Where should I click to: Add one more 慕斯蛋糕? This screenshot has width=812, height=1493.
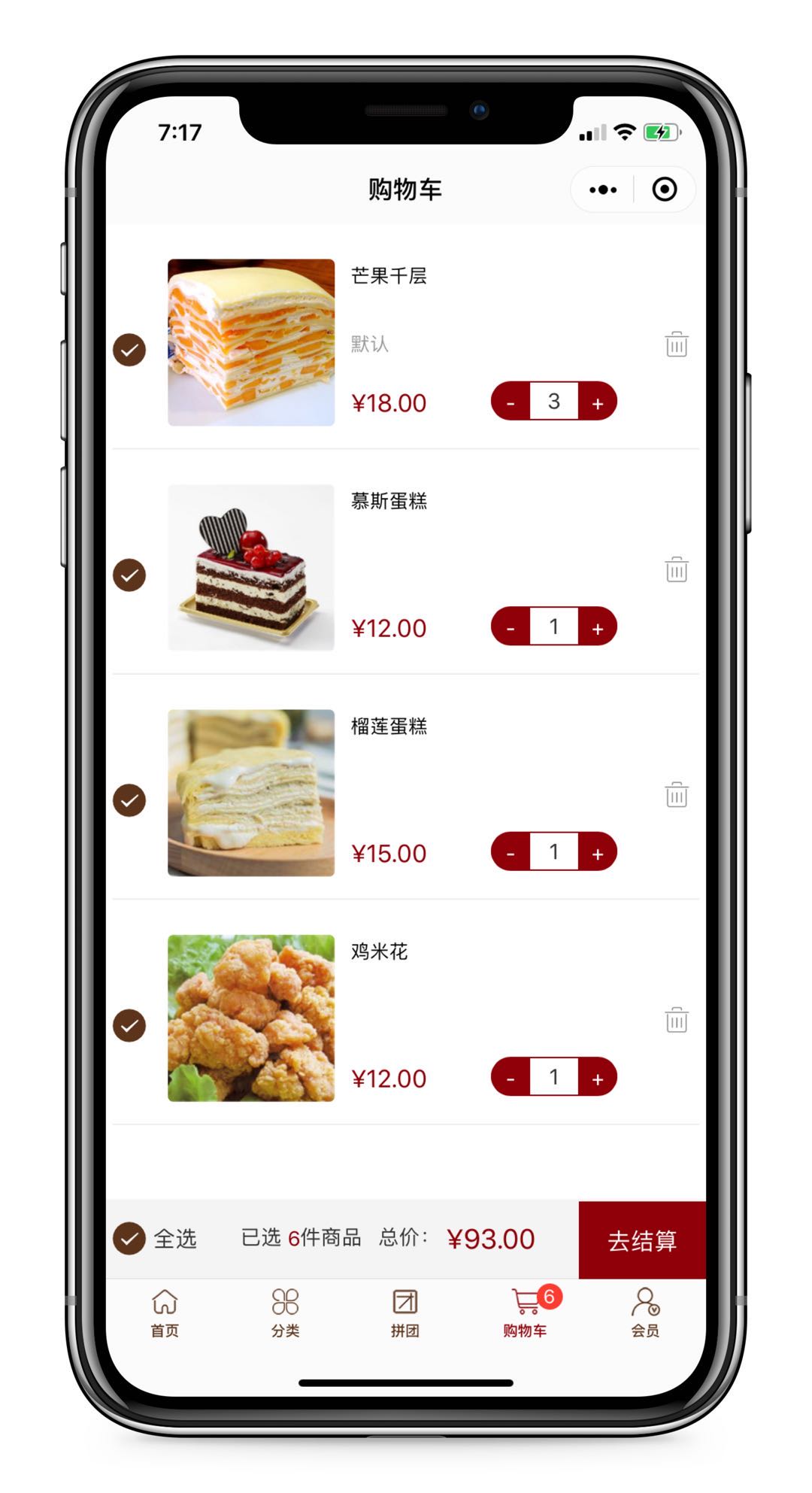click(x=598, y=627)
